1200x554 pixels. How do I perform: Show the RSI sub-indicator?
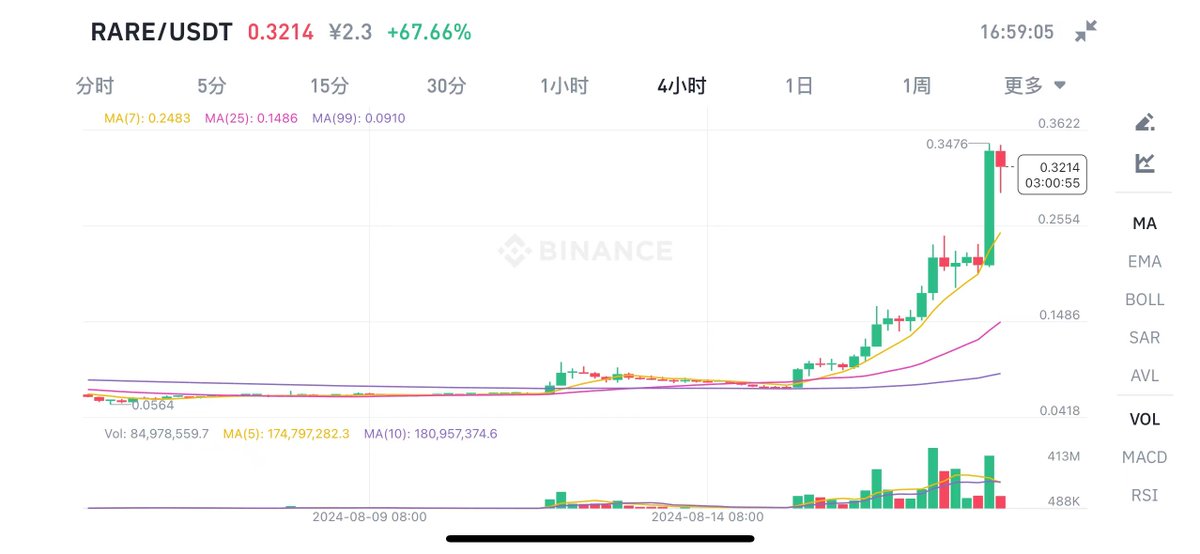(x=1144, y=495)
